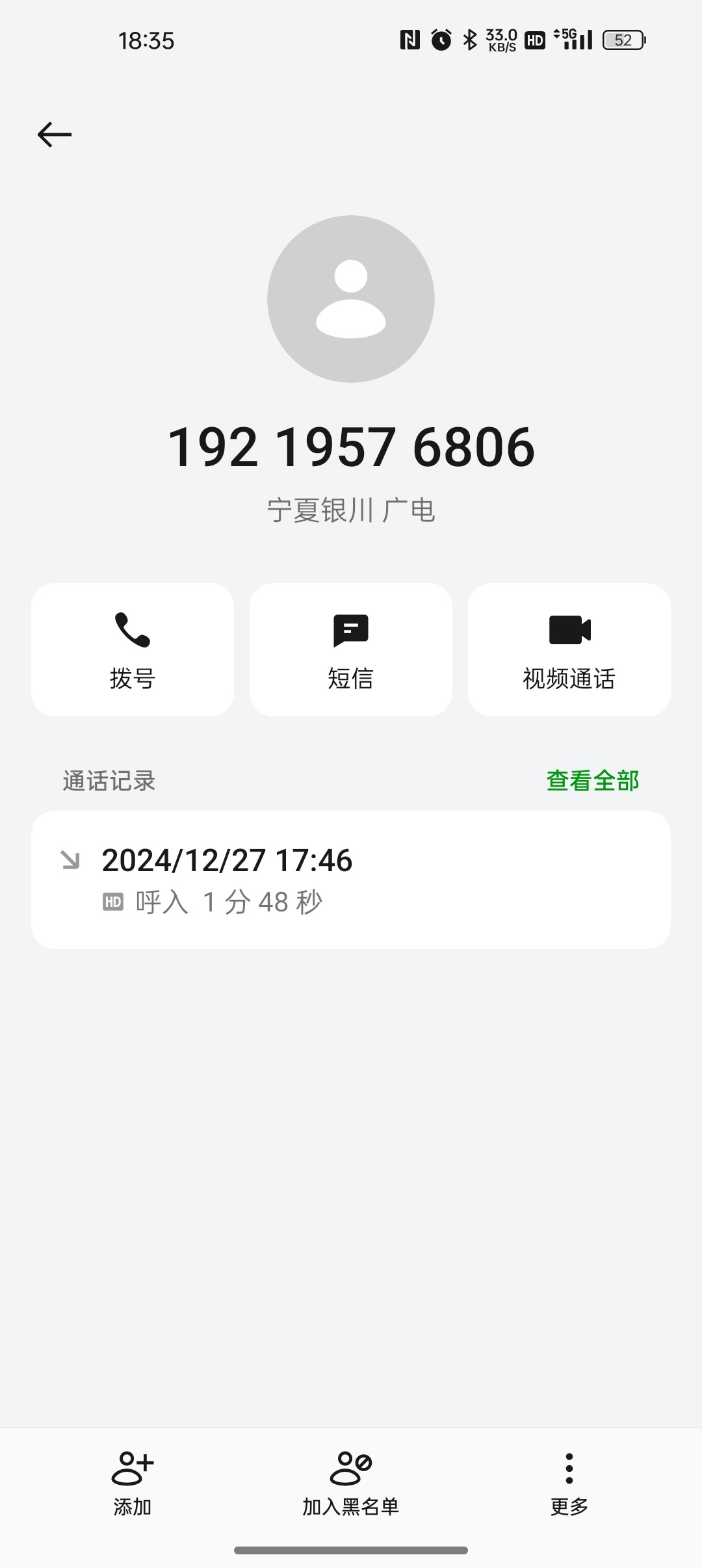Go back using the top arrow

55,135
